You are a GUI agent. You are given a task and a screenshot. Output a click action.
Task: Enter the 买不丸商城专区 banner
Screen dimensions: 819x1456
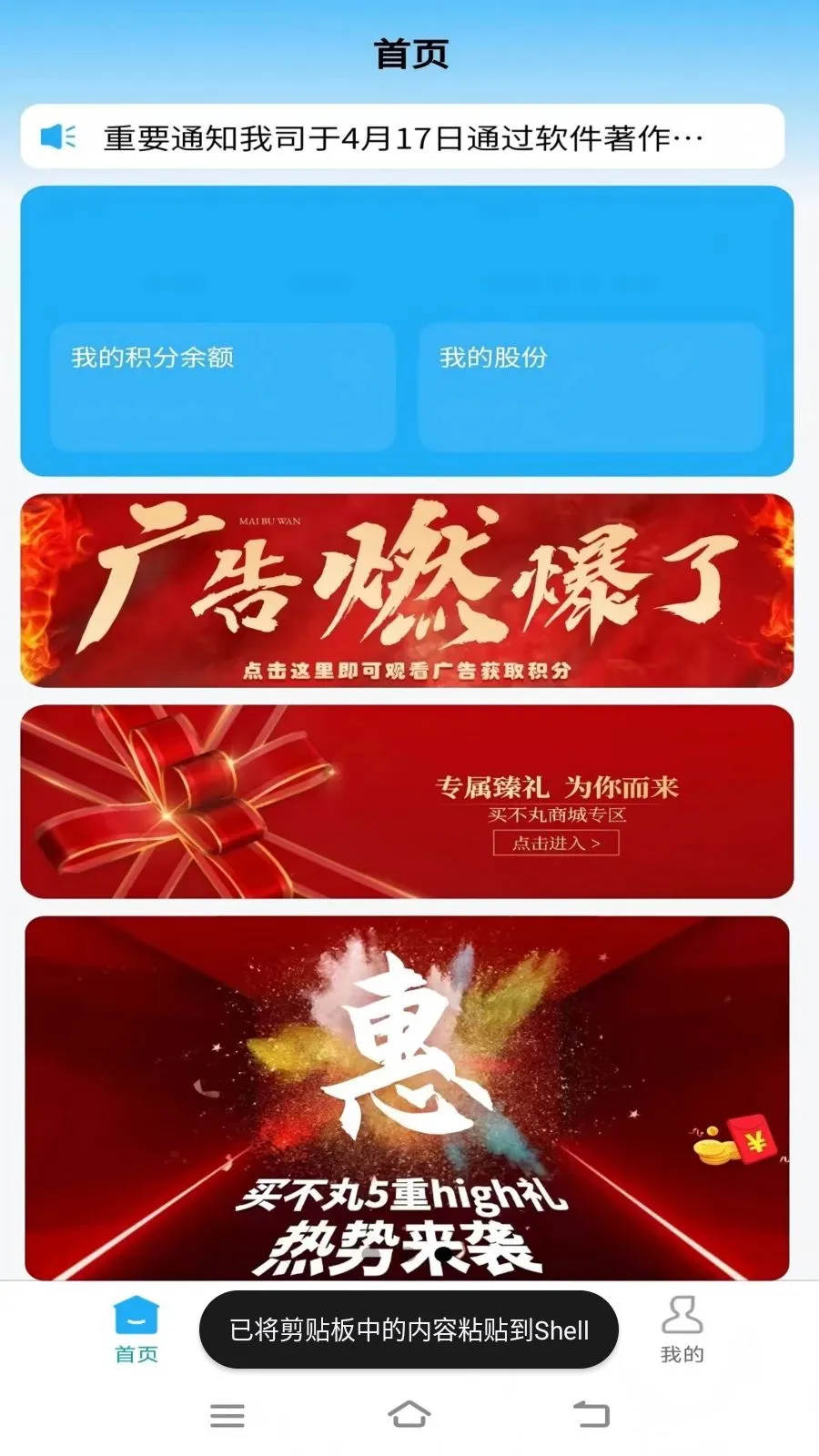point(407,802)
